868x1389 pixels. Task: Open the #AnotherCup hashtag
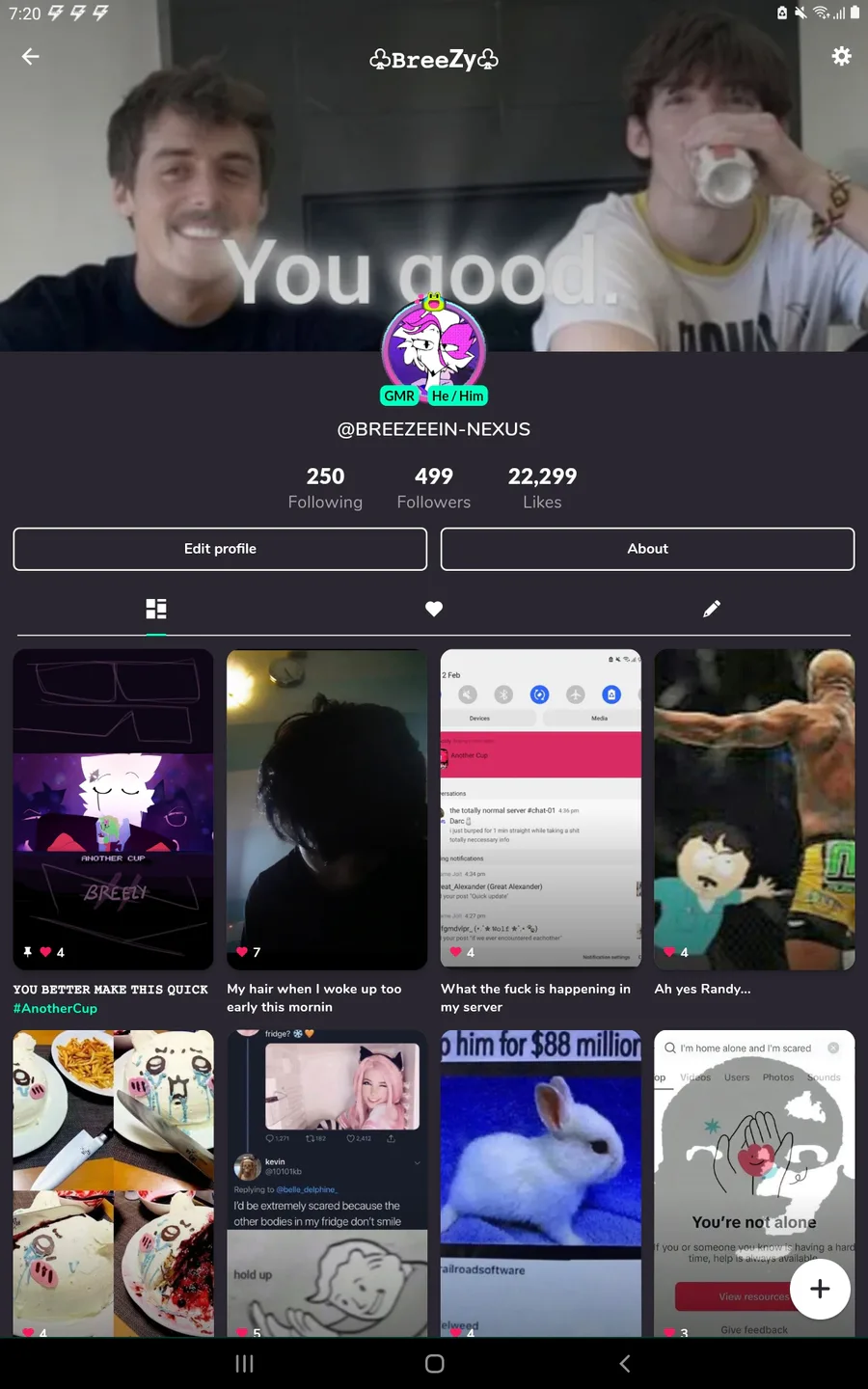point(55,1008)
